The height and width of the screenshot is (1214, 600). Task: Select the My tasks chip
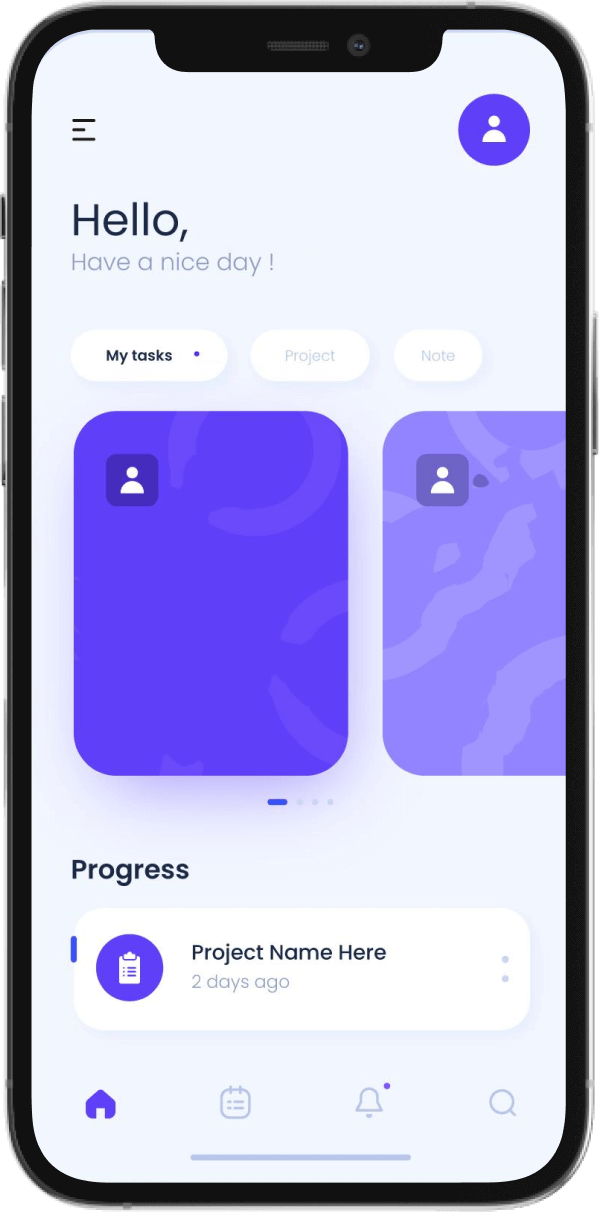point(149,355)
